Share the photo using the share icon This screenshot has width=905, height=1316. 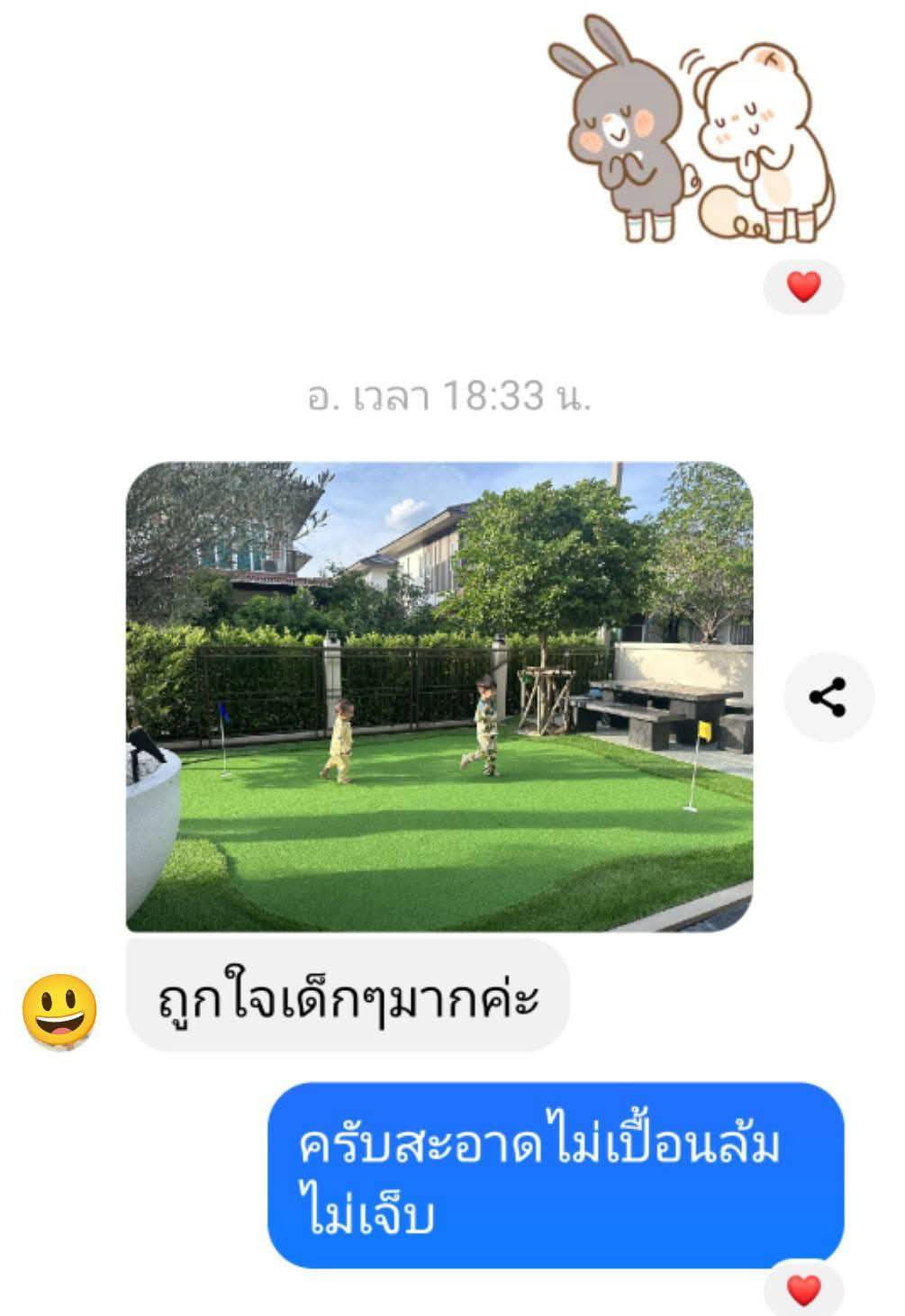[828, 697]
